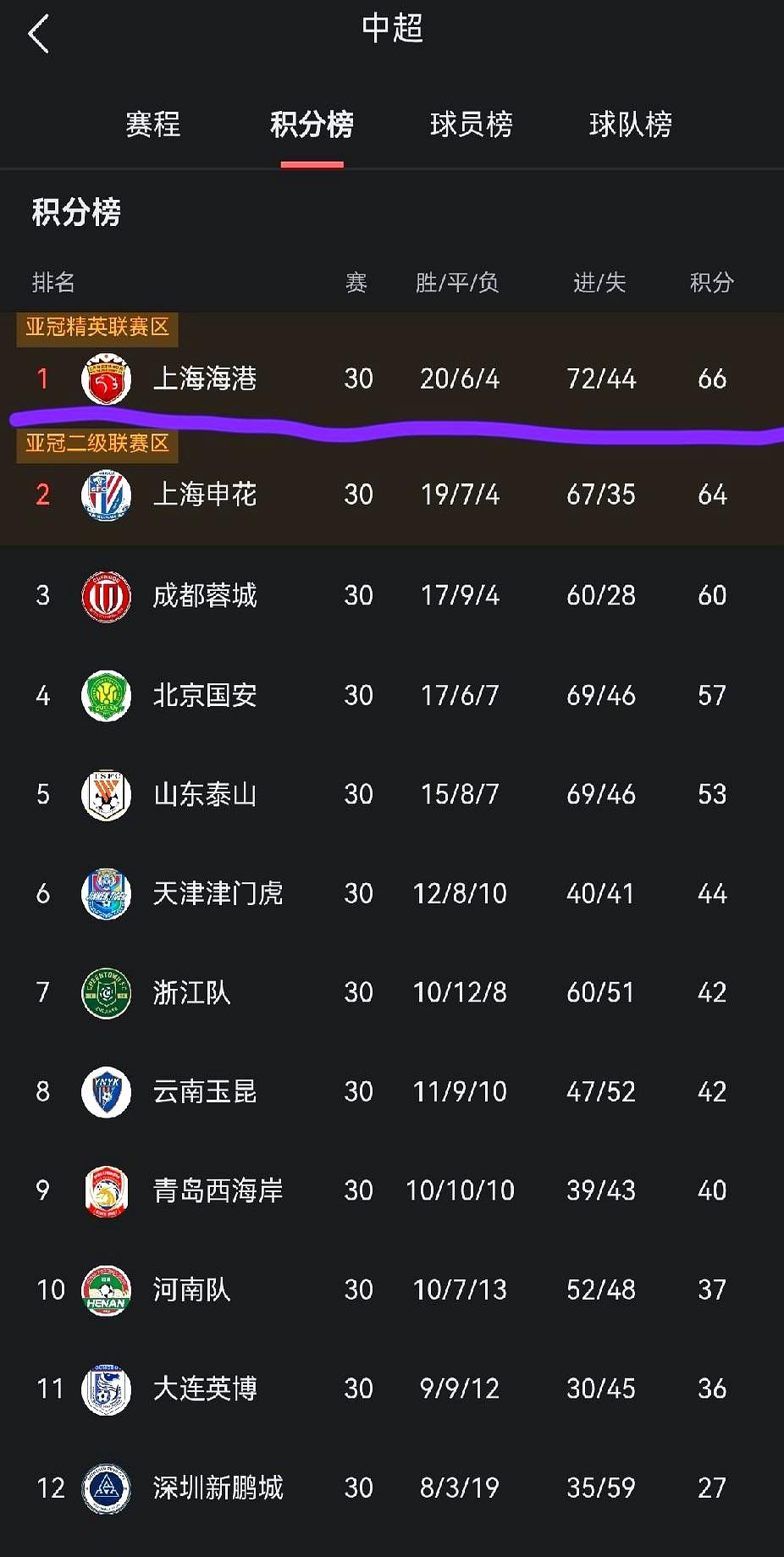
Task: Select the Henan team crest
Action: pos(105,1289)
